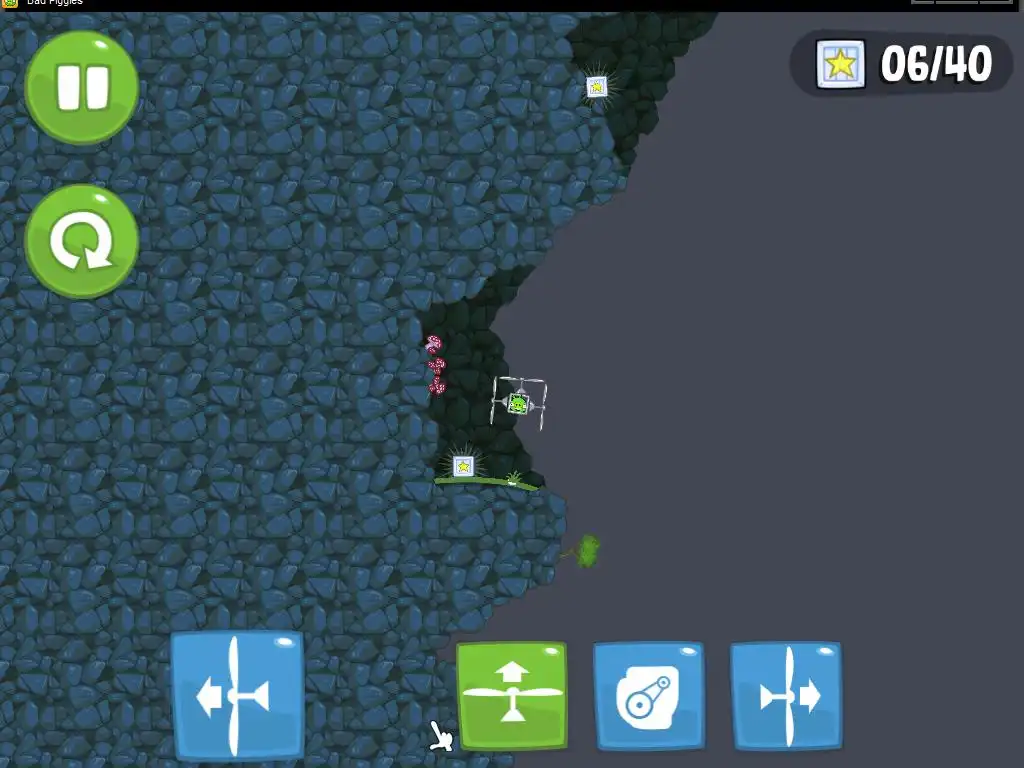Activate the right-pushing propeller fan

point(786,696)
